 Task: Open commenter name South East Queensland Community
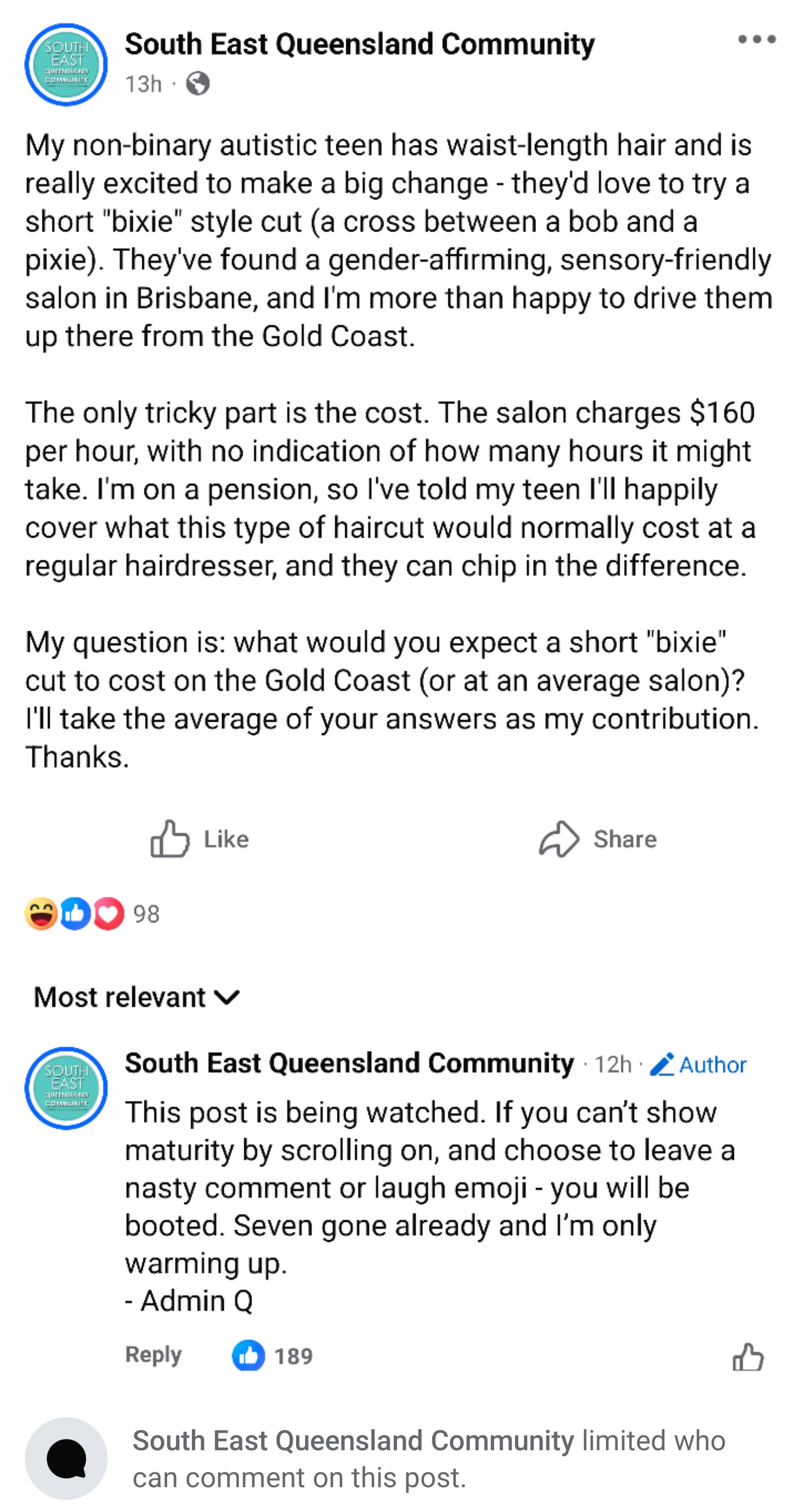[x=349, y=1064]
